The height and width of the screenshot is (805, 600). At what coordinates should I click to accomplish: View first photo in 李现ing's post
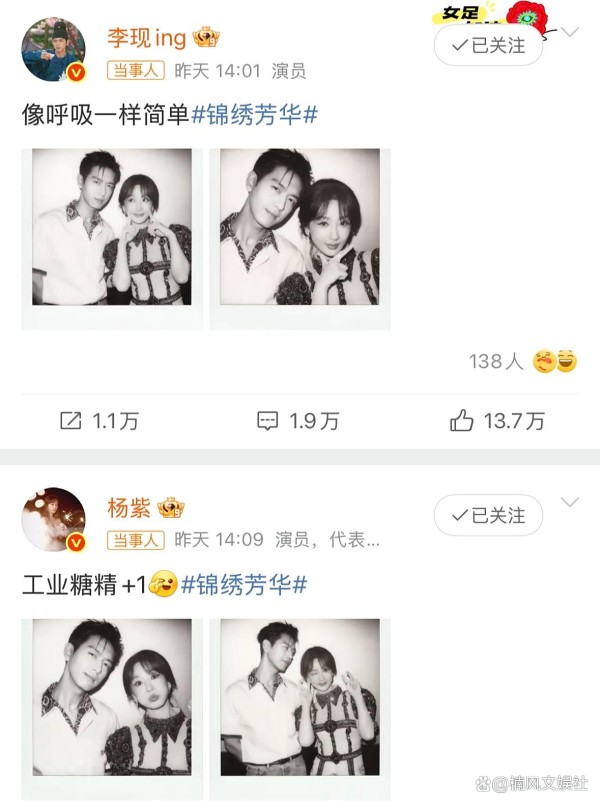[112, 238]
